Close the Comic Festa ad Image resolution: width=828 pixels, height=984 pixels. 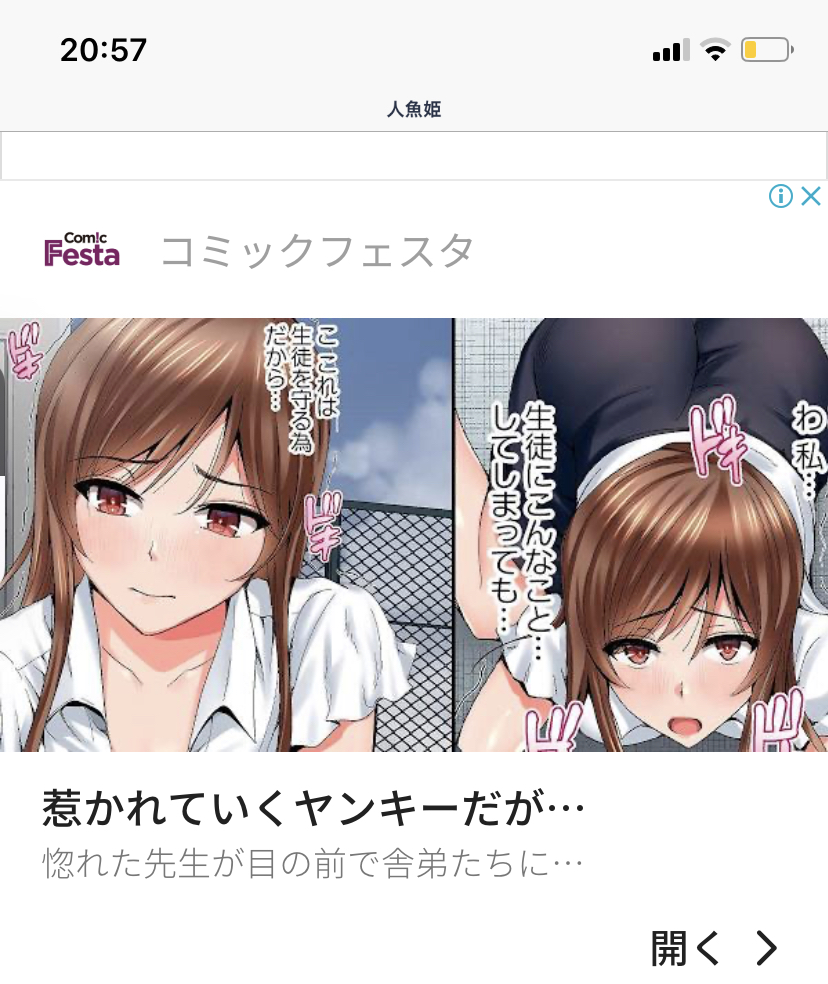tap(812, 195)
